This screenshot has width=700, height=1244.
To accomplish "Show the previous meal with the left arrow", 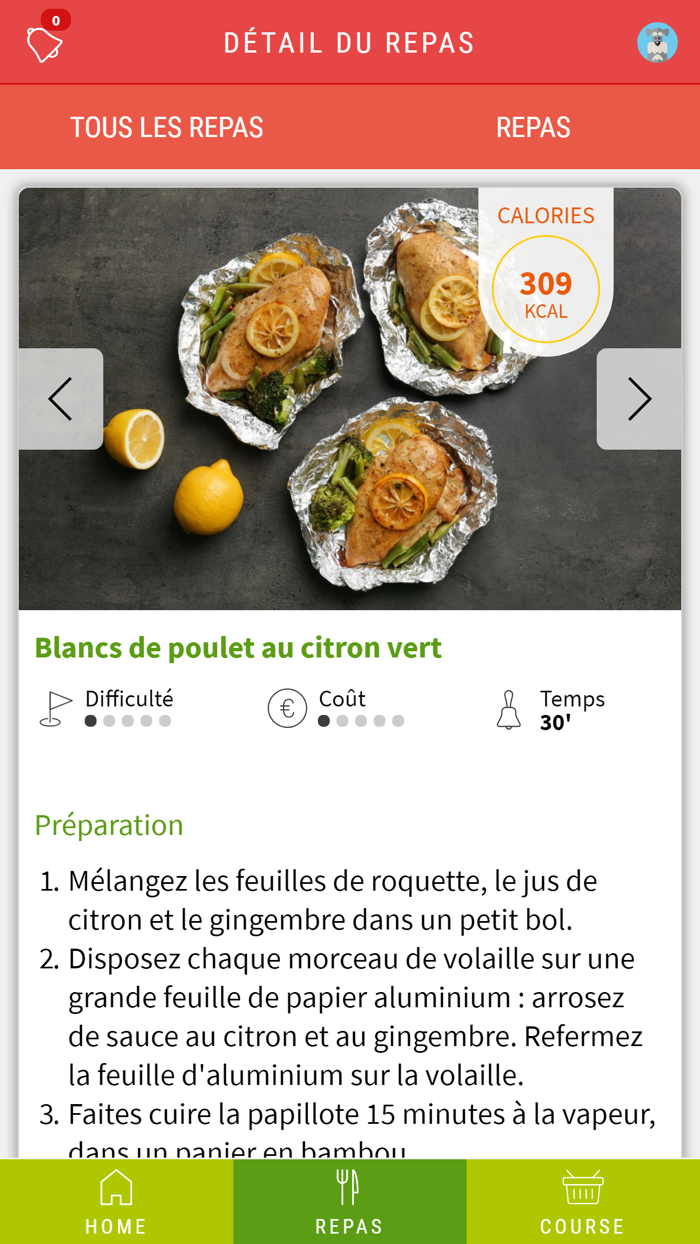I will point(61,399).
